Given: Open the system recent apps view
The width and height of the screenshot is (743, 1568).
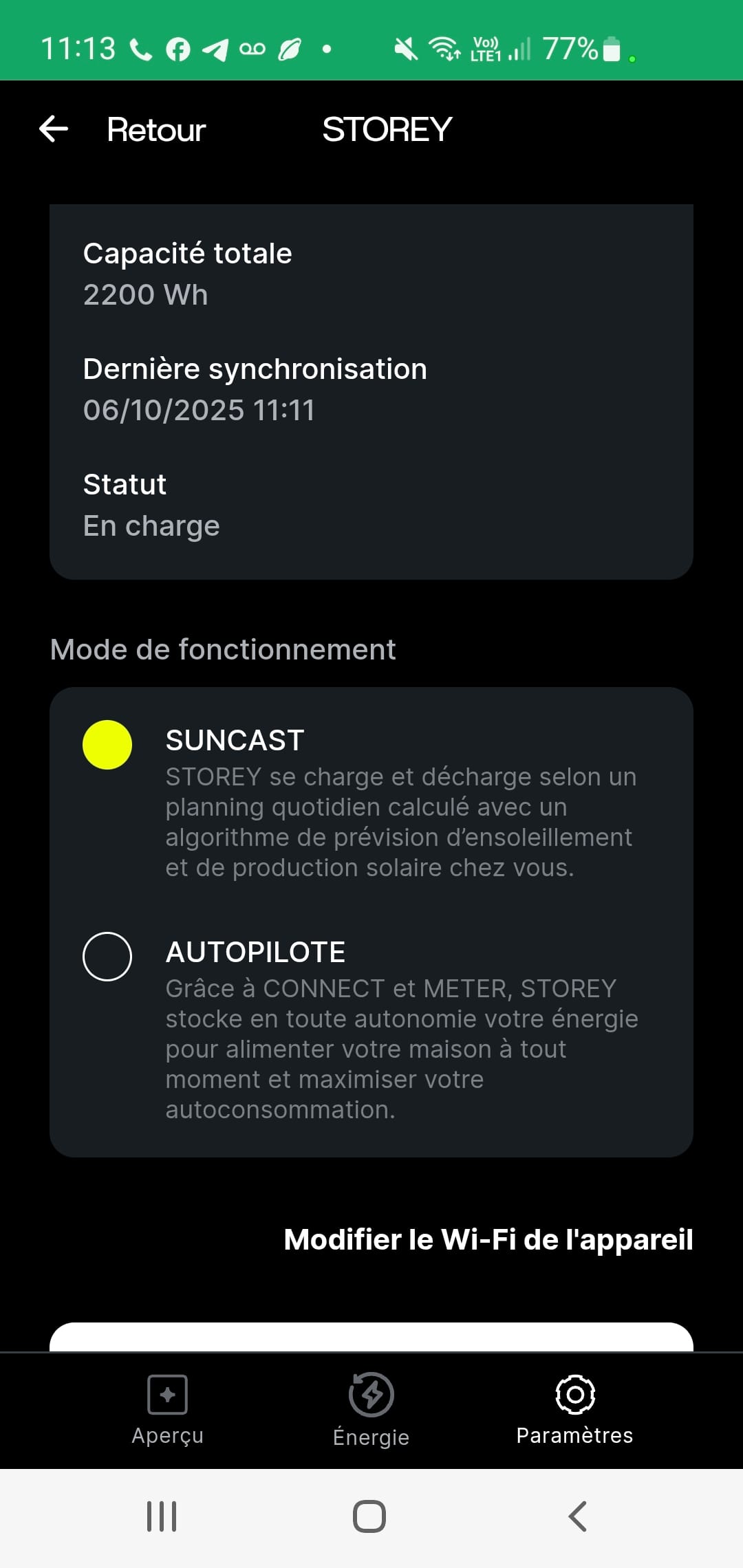Looking at the screenshot, I should point(162,1516).
